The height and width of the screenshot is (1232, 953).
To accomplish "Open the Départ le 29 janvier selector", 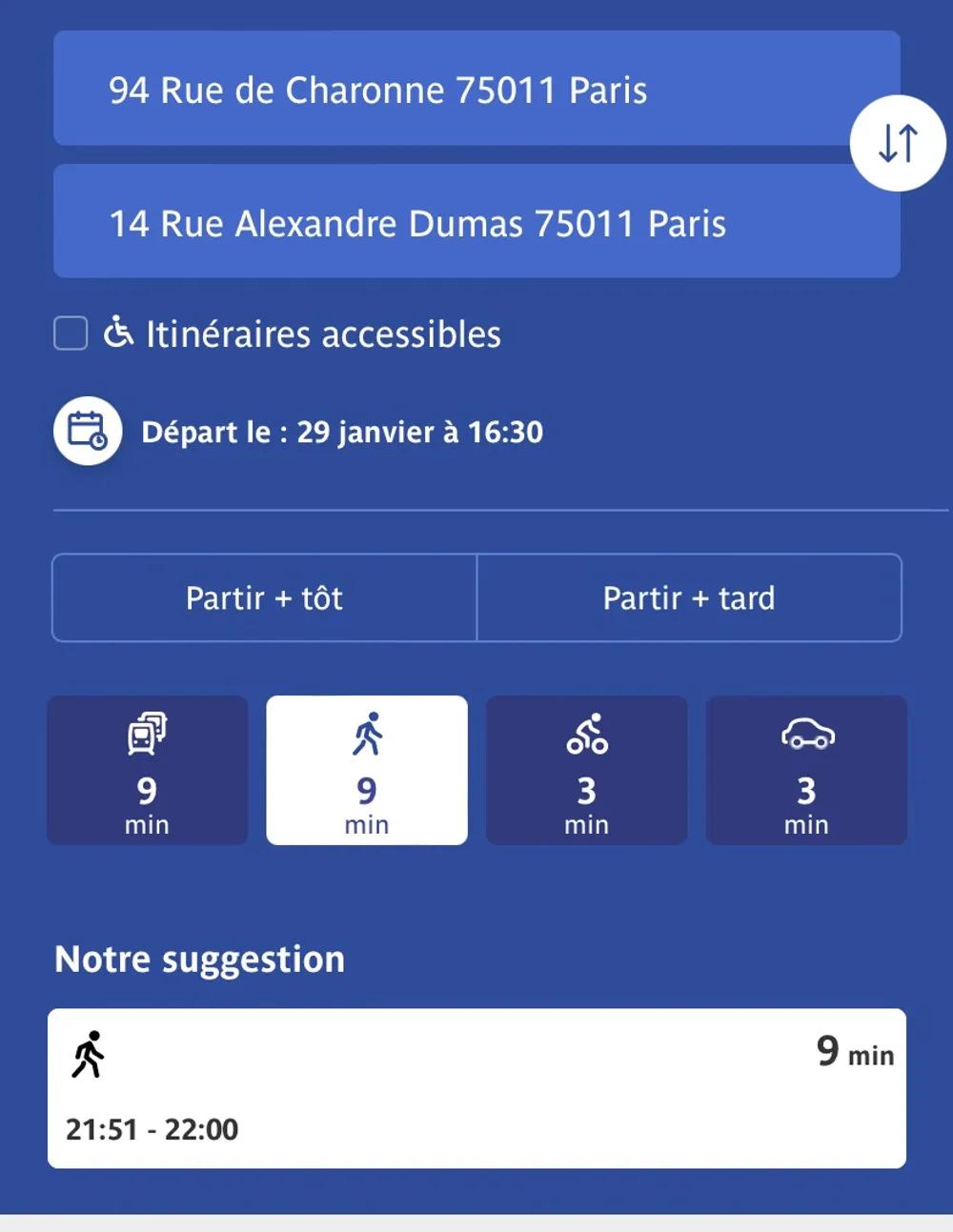I will [x=340, y=432].
